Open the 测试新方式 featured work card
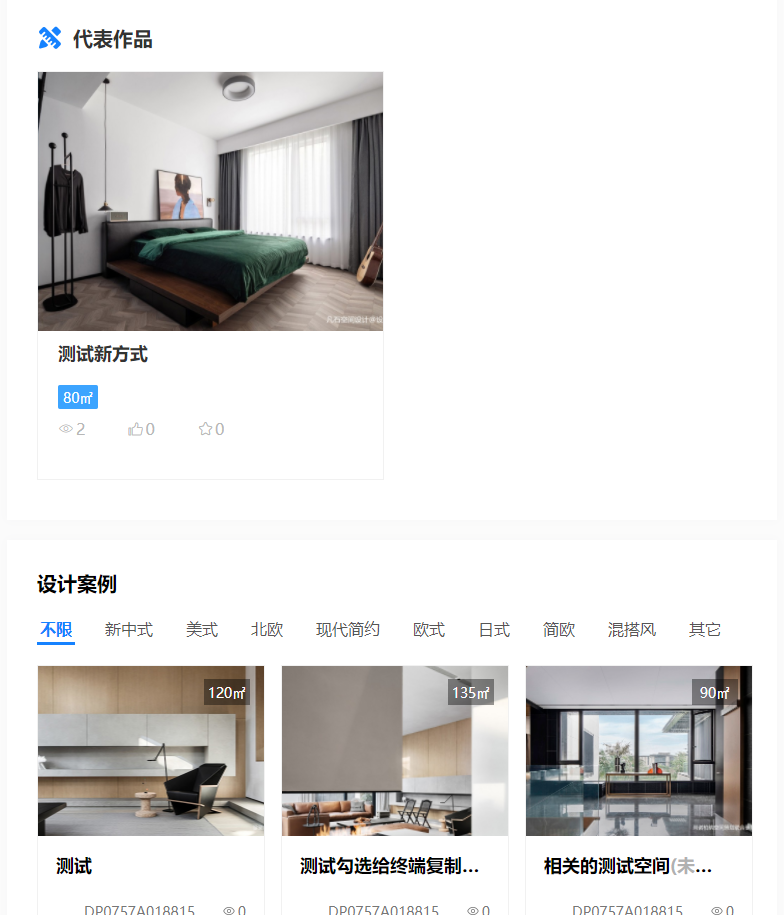784x915 pixels. tap(210, 201)
